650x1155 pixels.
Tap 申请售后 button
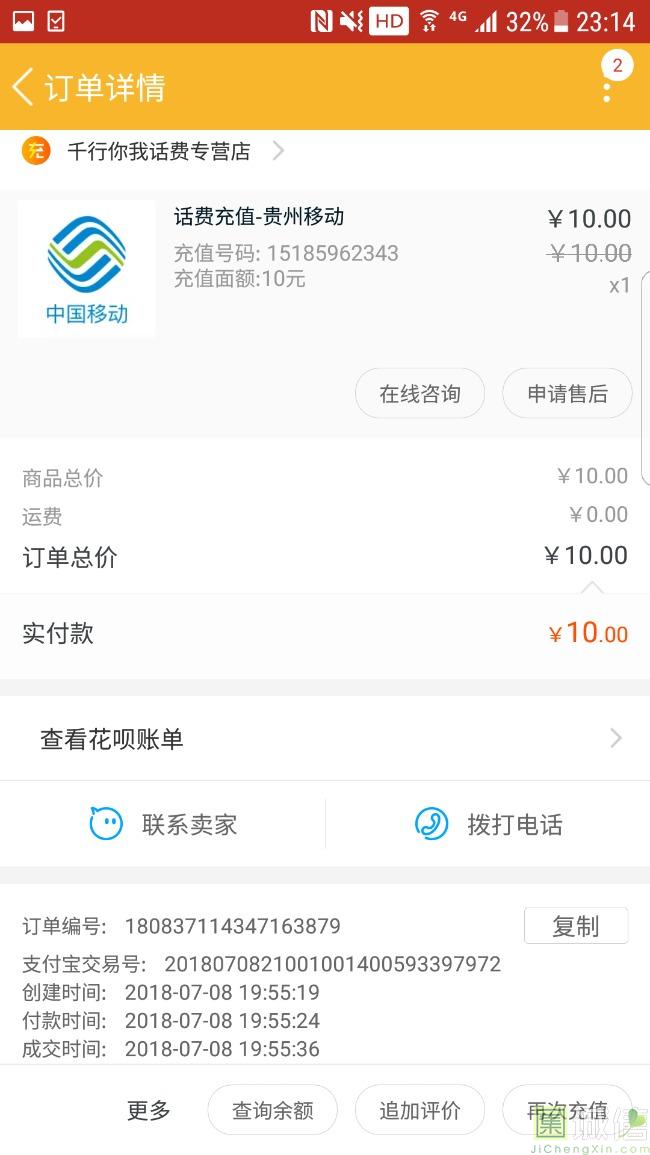tap(567, 394)
